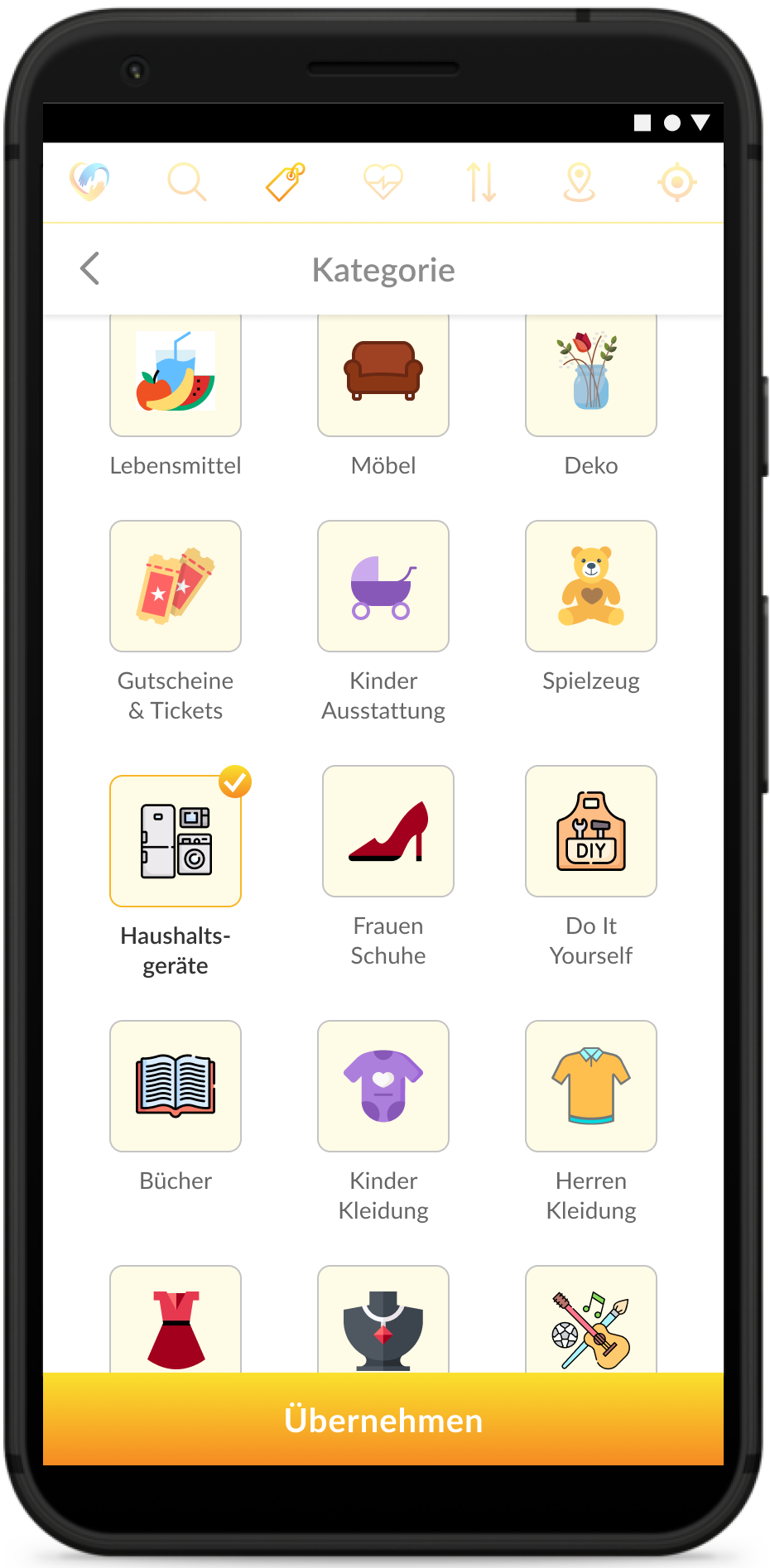This screenshot has width=770, height=1568.
Task: Choose Kinder Ausstattung category
Action: coord(383,586)
